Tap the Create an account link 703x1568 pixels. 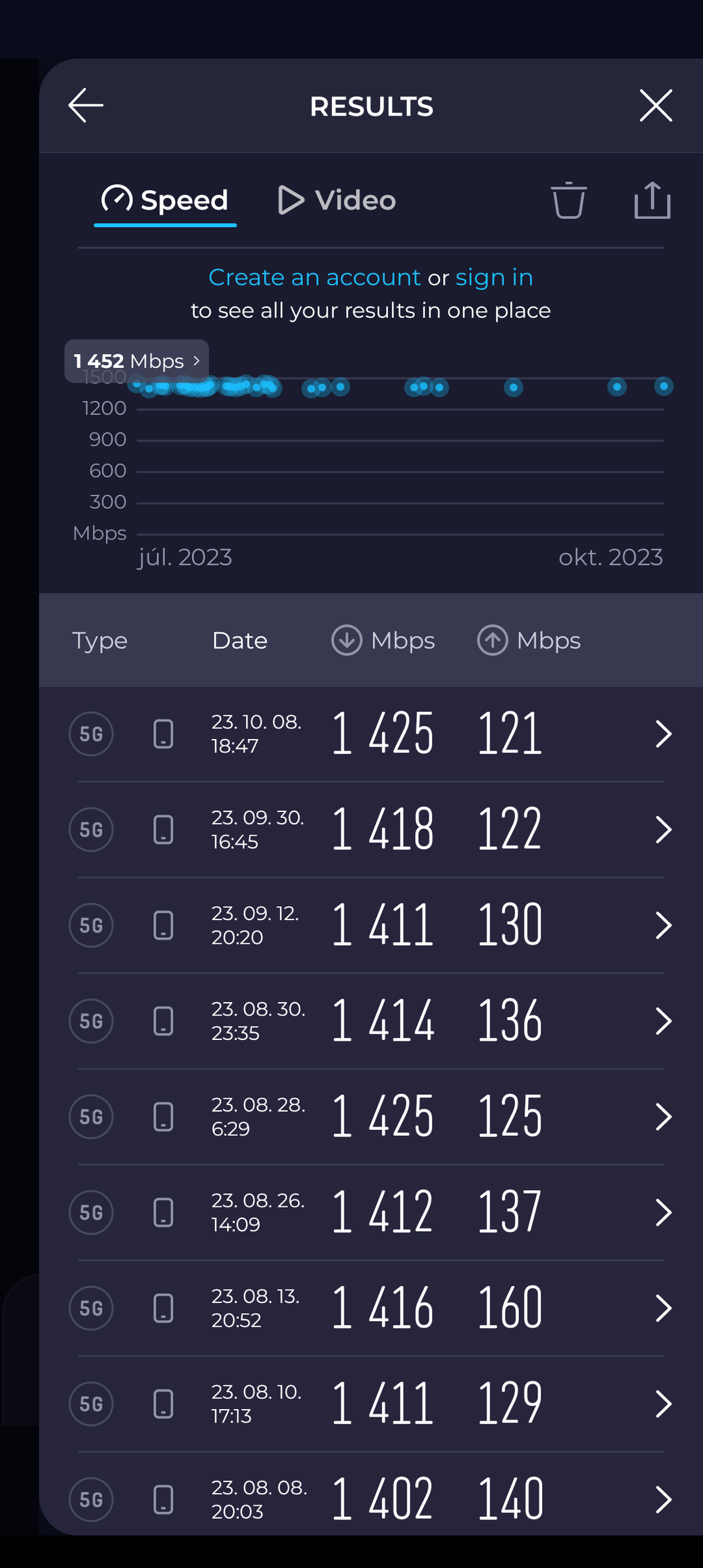(x=314, y=277)
